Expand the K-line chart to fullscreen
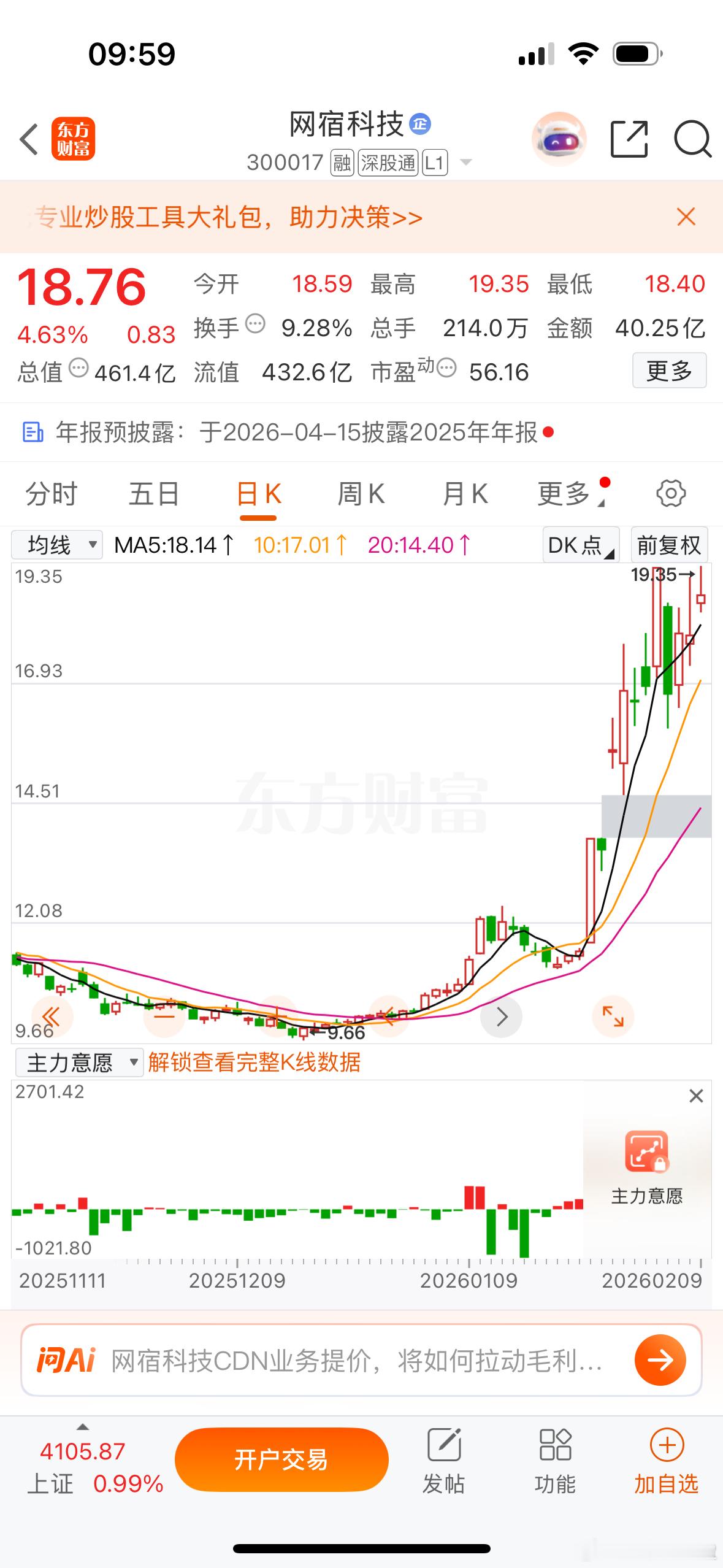 [613, 1017]
